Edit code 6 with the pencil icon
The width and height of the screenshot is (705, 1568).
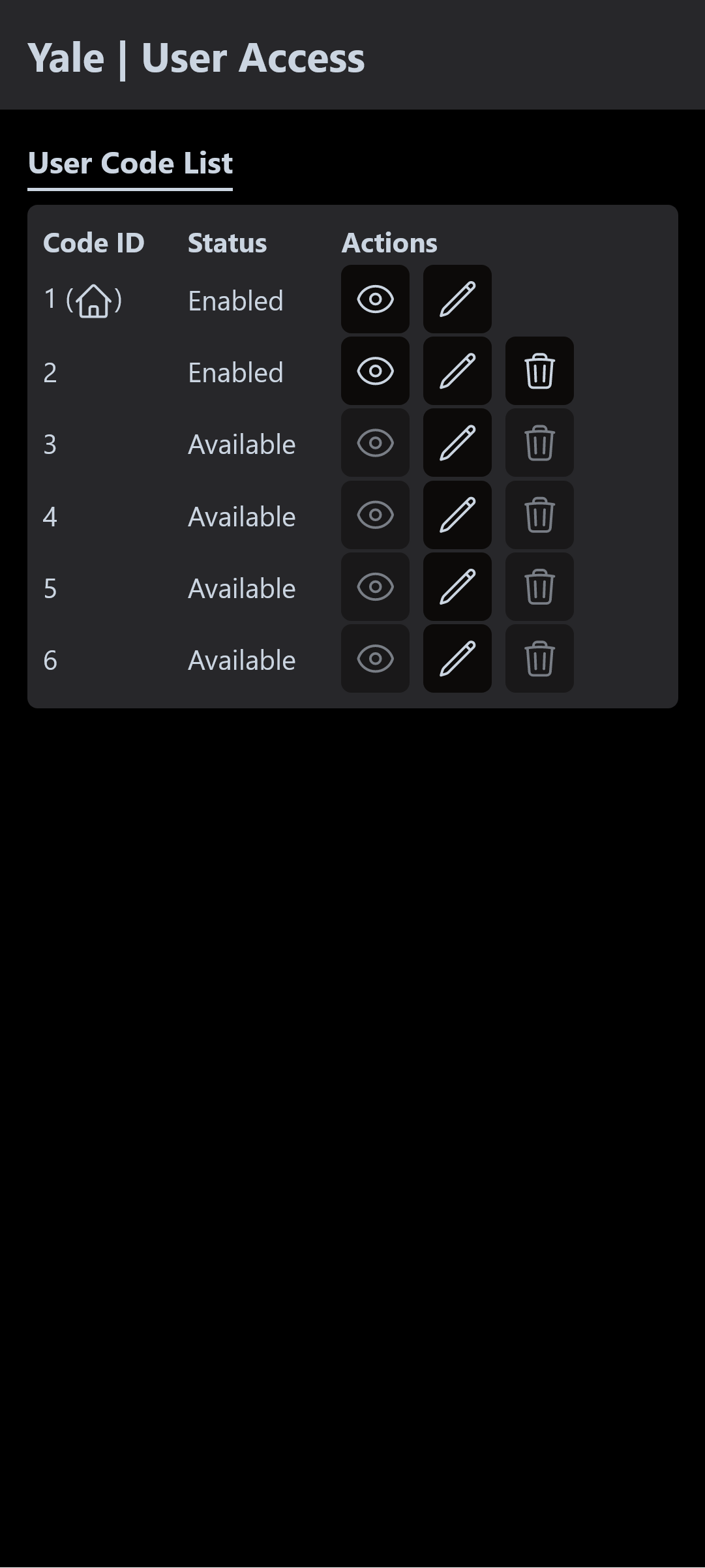(457, 659)
